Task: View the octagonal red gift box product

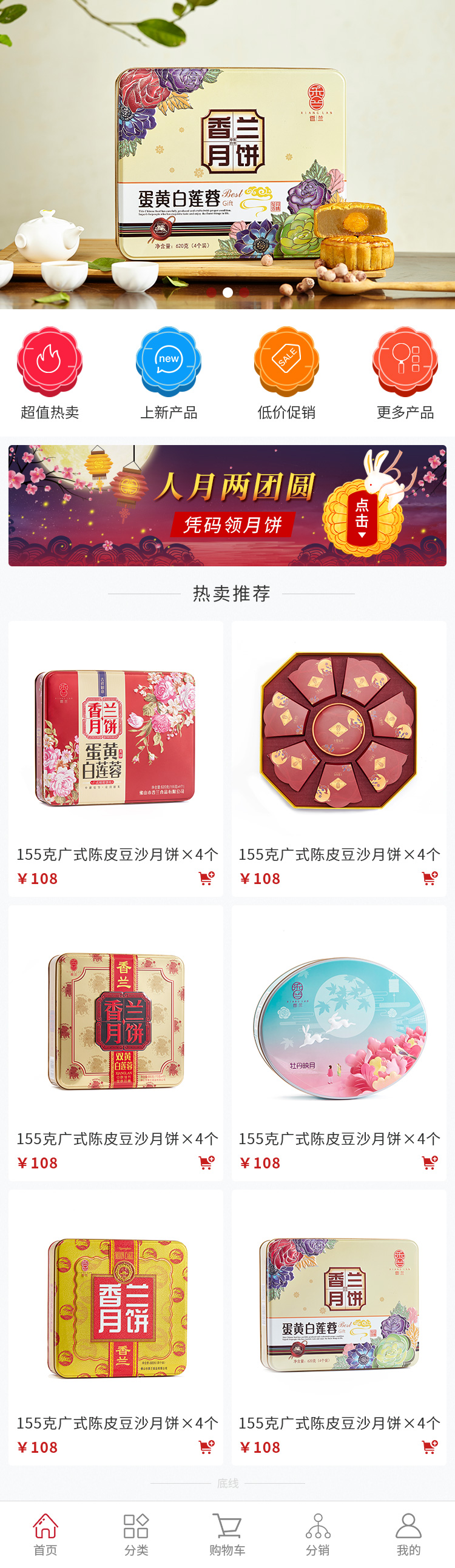Action: 339,731
